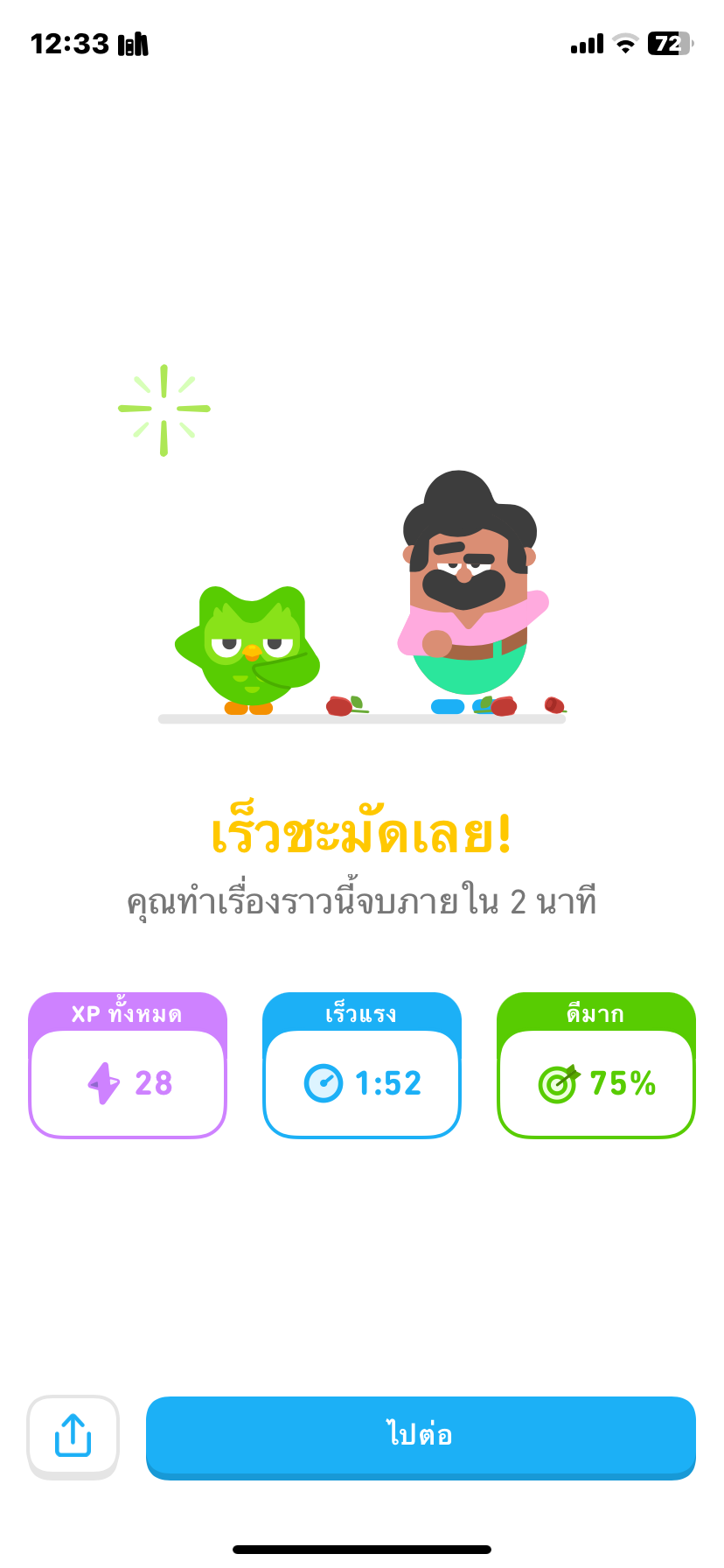Tap the share icon in the bottom corner
The width and height of the screenshot is (724, 1568).
point(73,1437)
